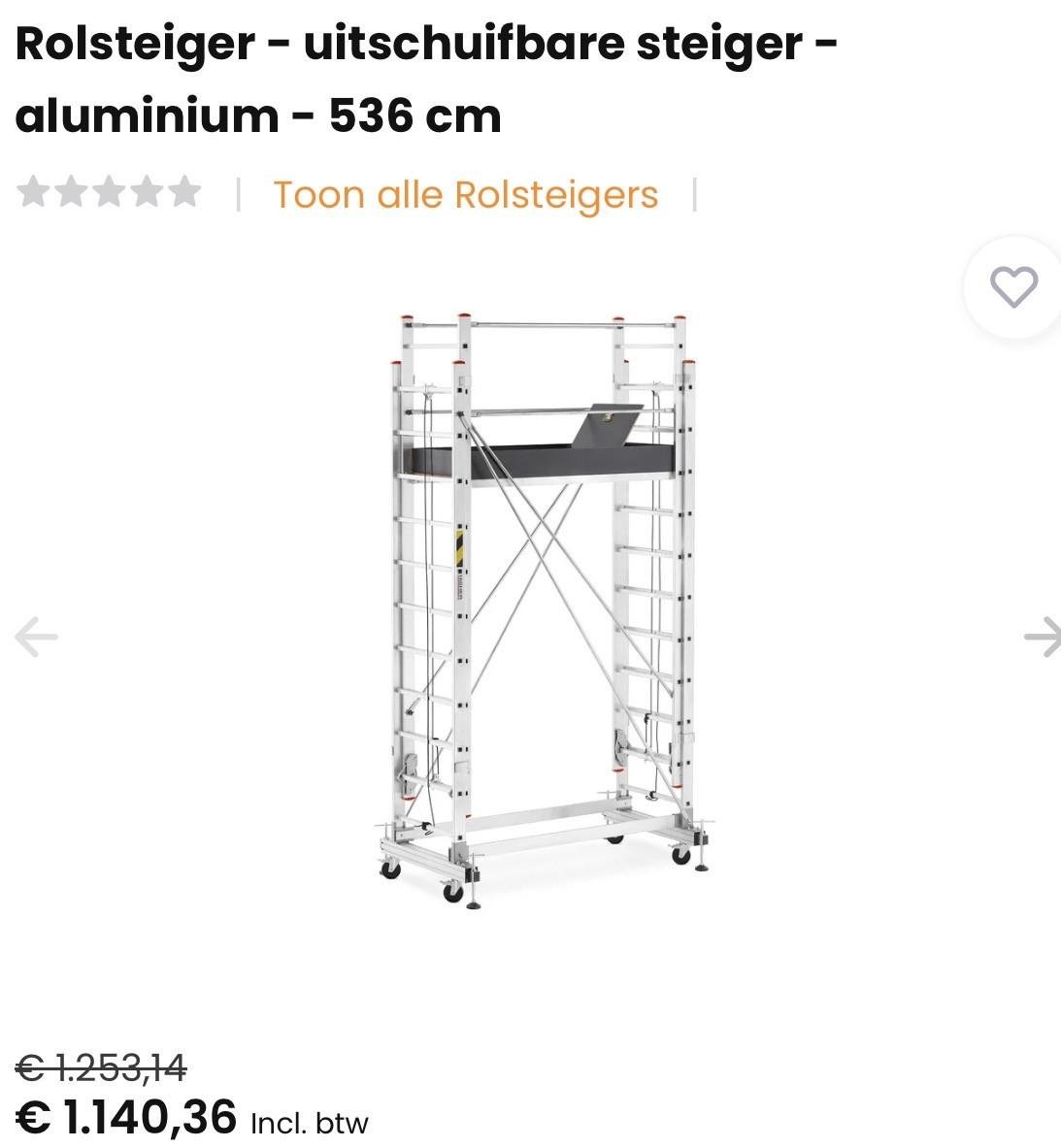Select the first rating star
The height and width of the screenshot is (1148, 1061).
pos(31,193)
